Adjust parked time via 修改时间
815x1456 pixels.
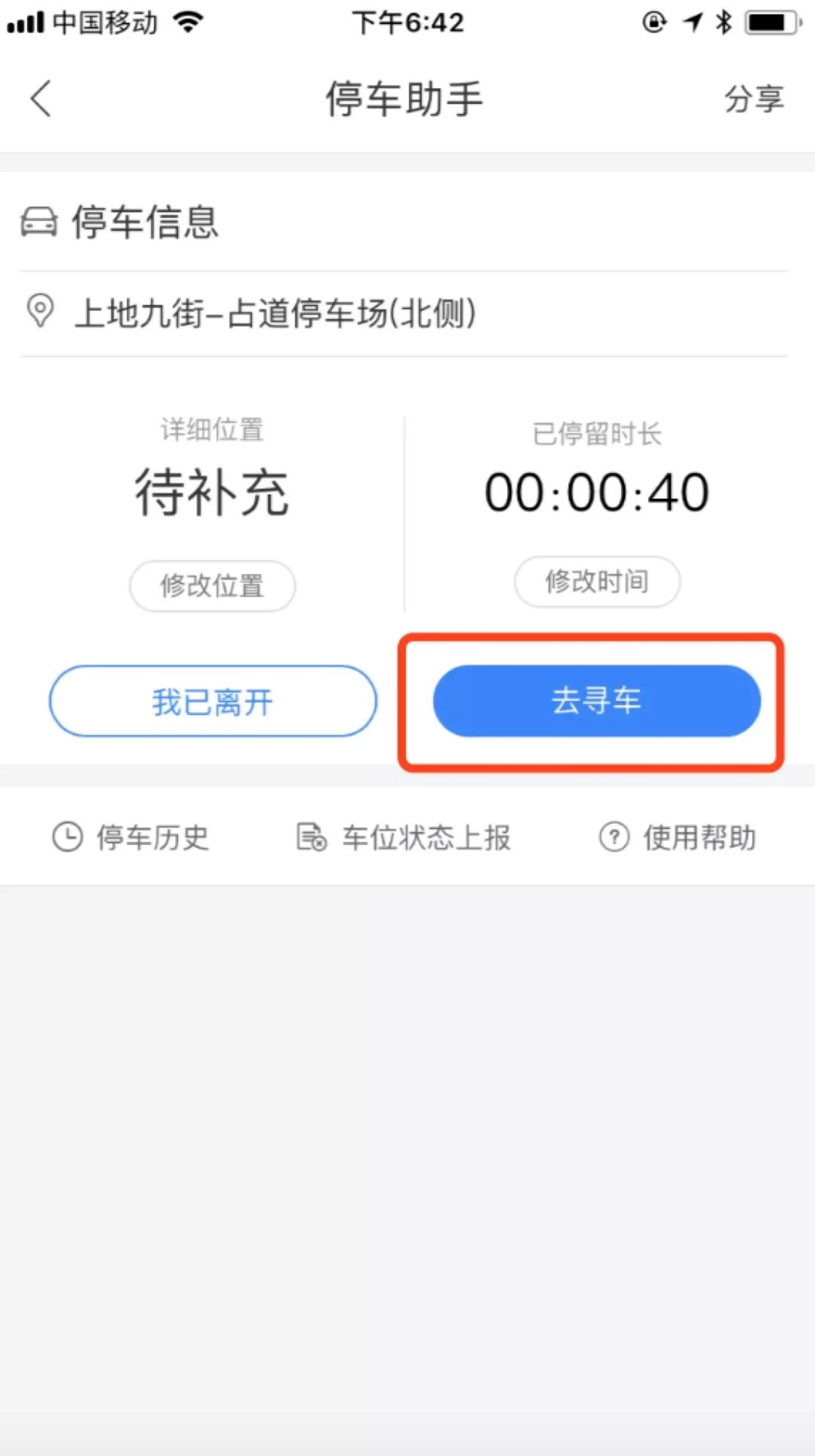[x=597, y=582]
